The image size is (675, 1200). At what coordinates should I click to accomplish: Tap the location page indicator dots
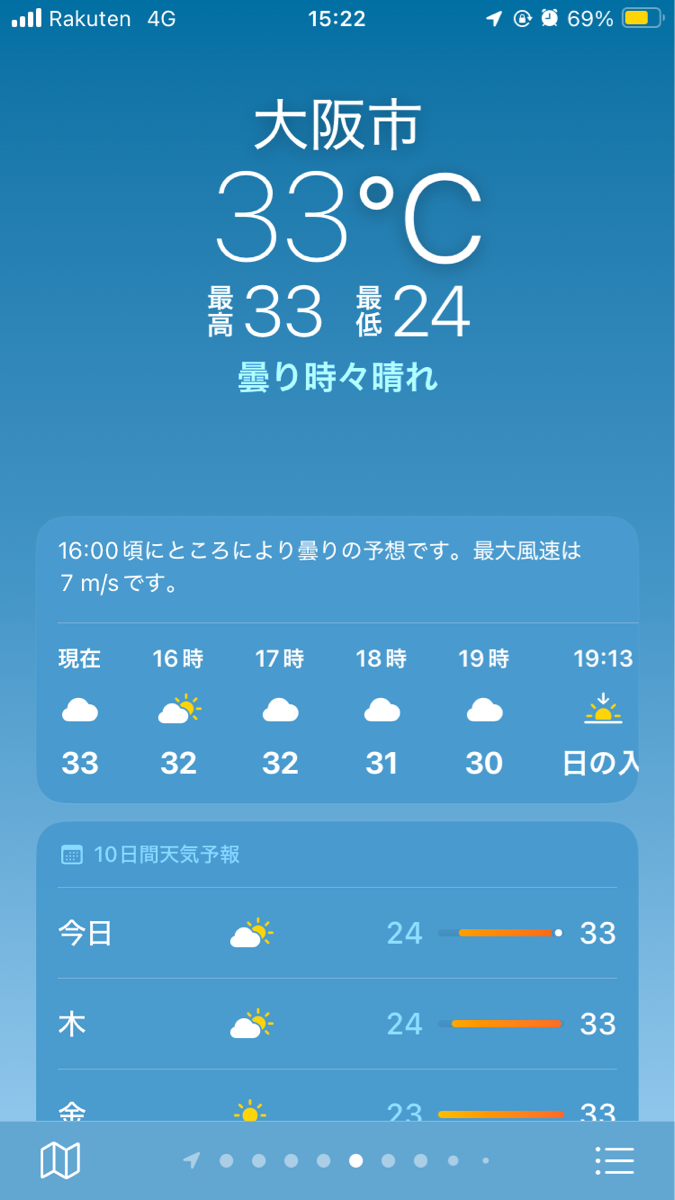tap(338, 1160)
